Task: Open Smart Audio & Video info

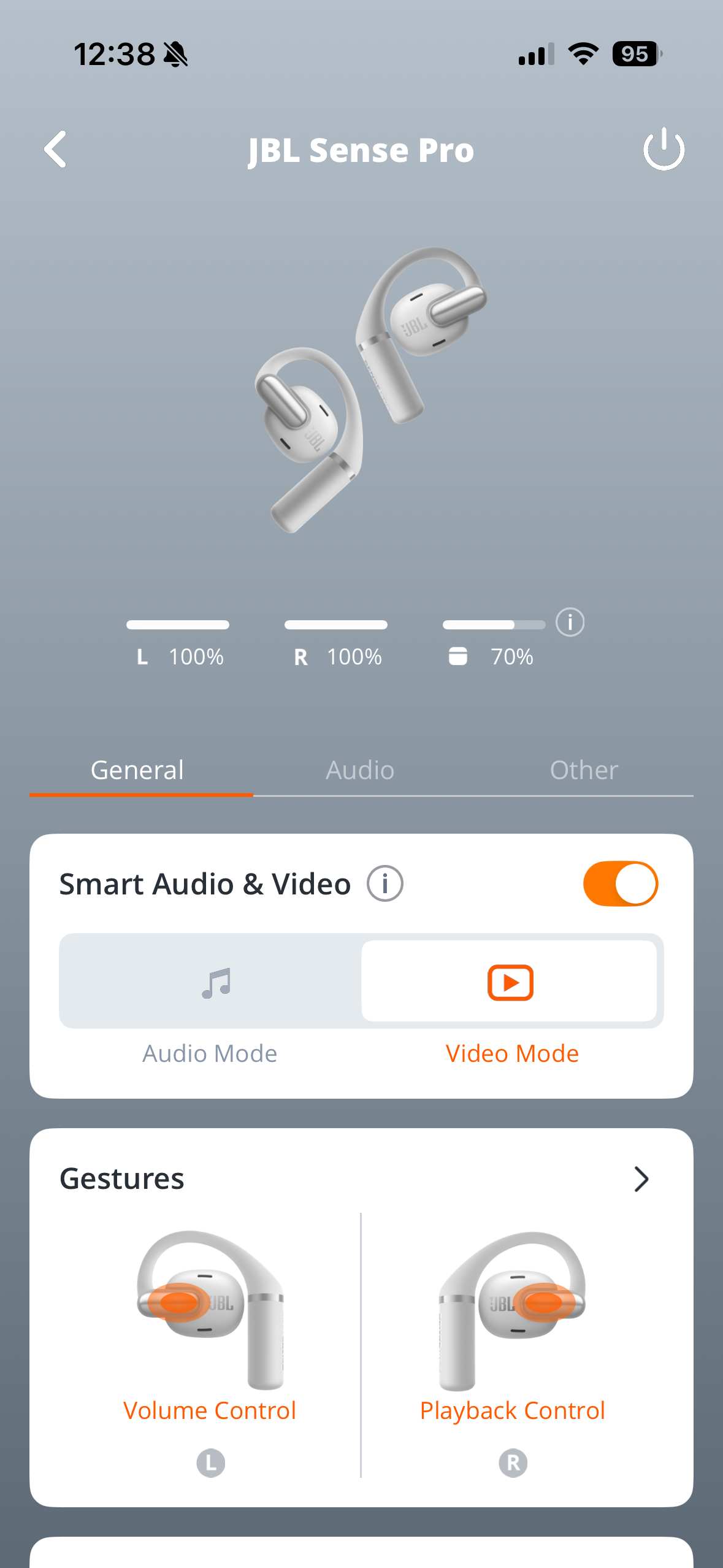Action: (x=385, y=884)
